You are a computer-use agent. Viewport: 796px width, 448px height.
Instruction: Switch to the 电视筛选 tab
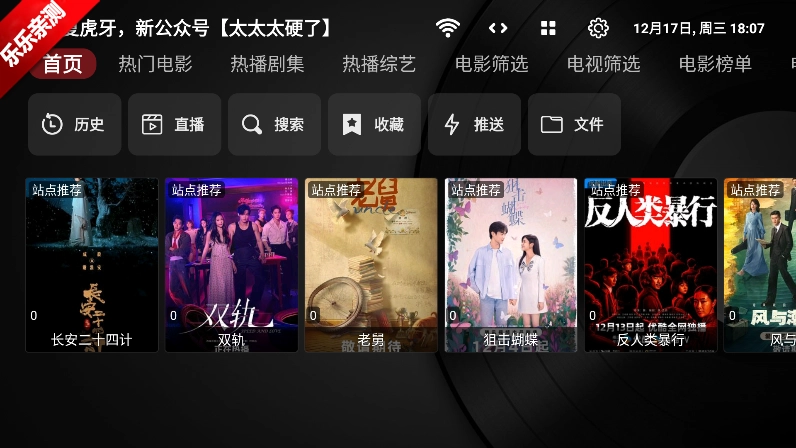(x=603, y=65)
